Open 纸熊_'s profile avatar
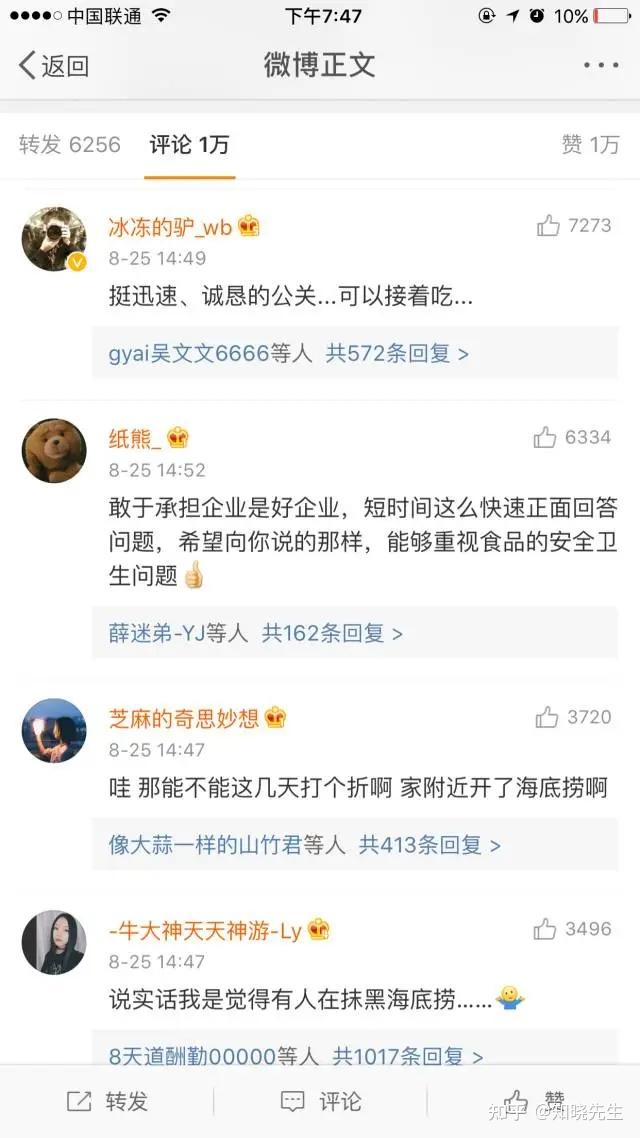Image resolution: width=640 pixels, height=1138 pixels. 54,450
